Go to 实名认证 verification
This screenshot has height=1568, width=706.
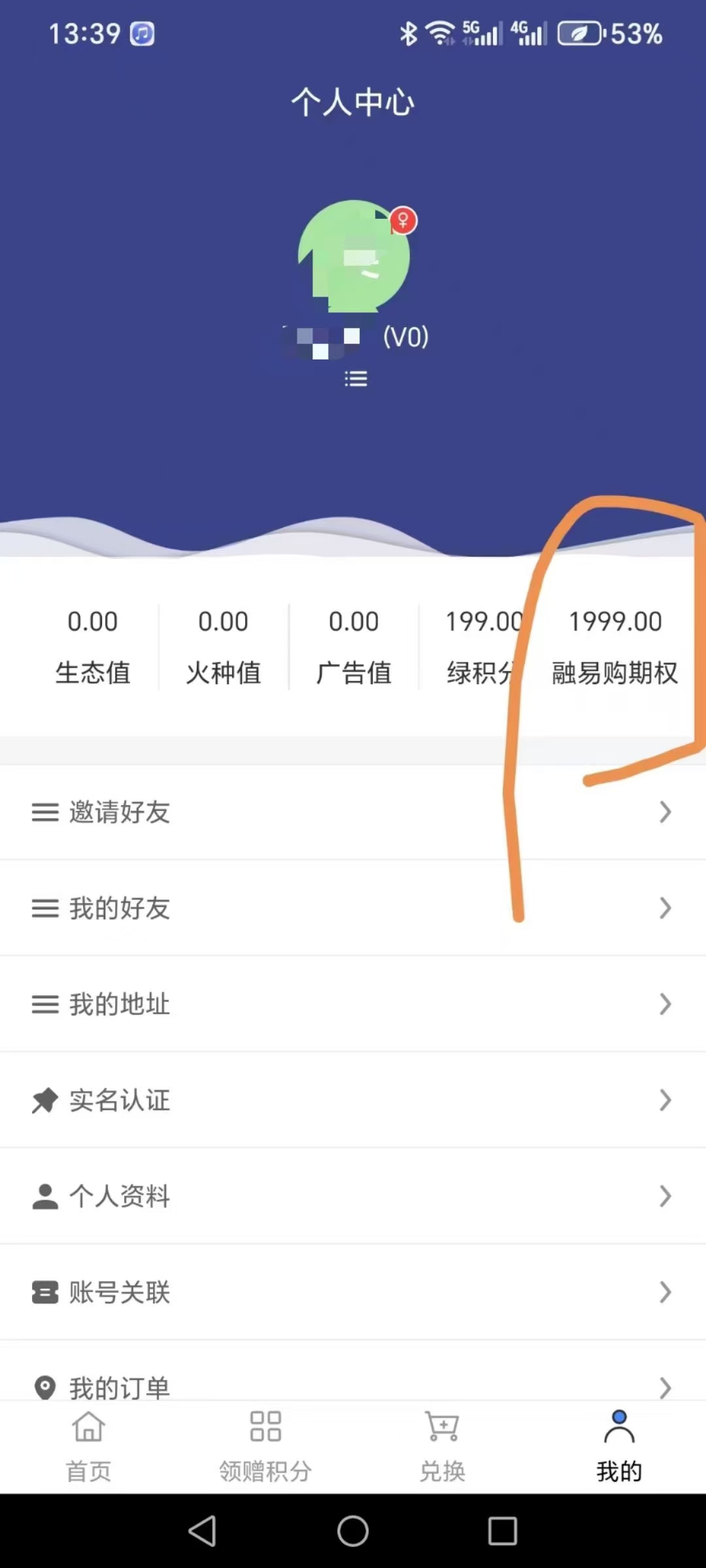point(353,1100)
